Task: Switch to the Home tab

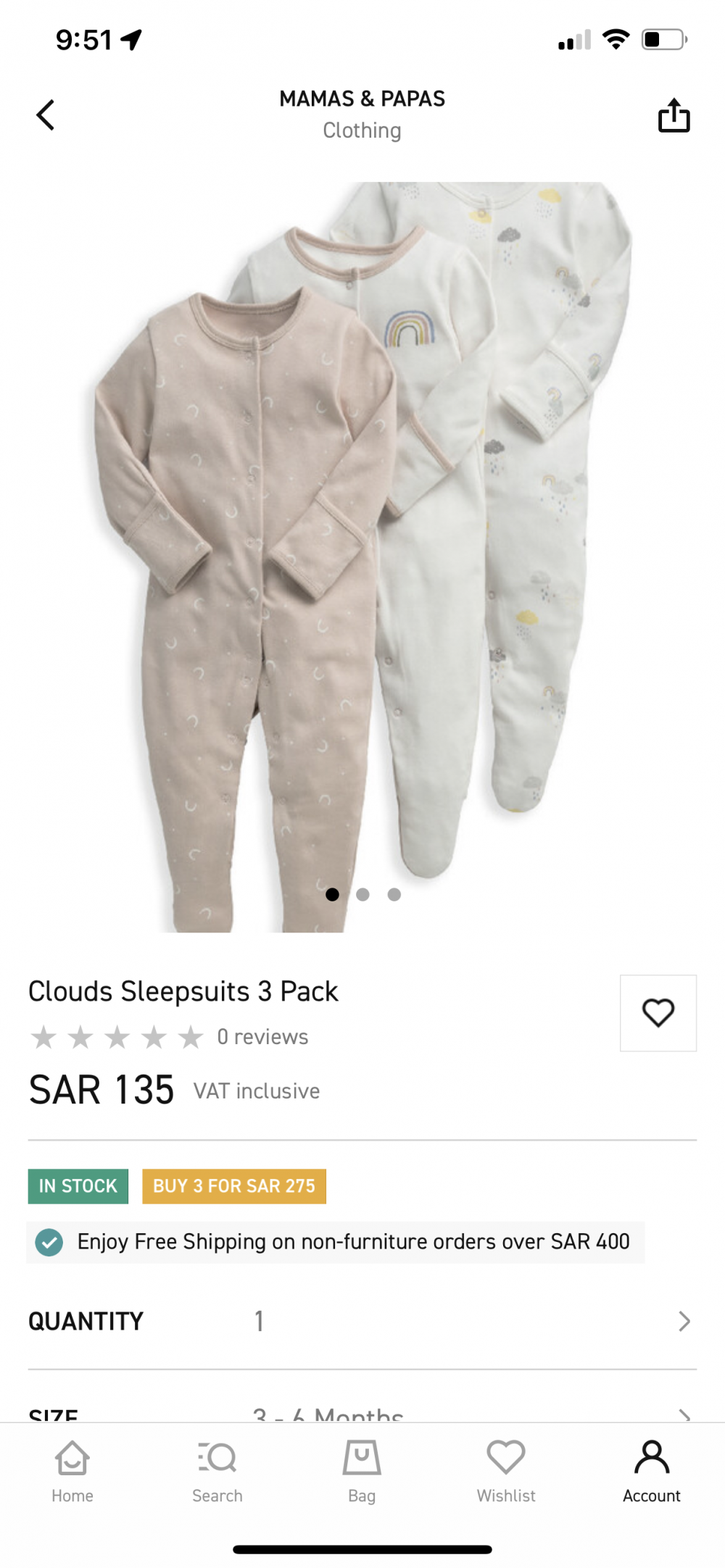Action: click(72, 1472)
